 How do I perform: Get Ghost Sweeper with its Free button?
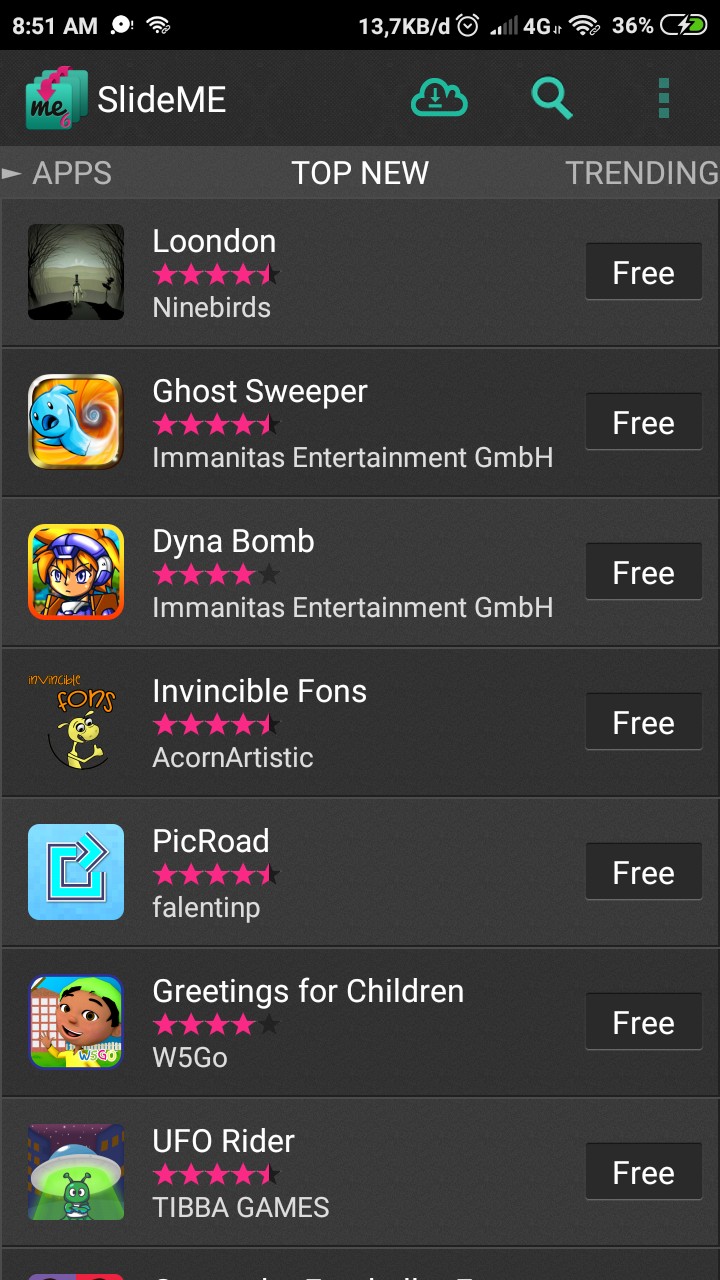click(643, 422)
